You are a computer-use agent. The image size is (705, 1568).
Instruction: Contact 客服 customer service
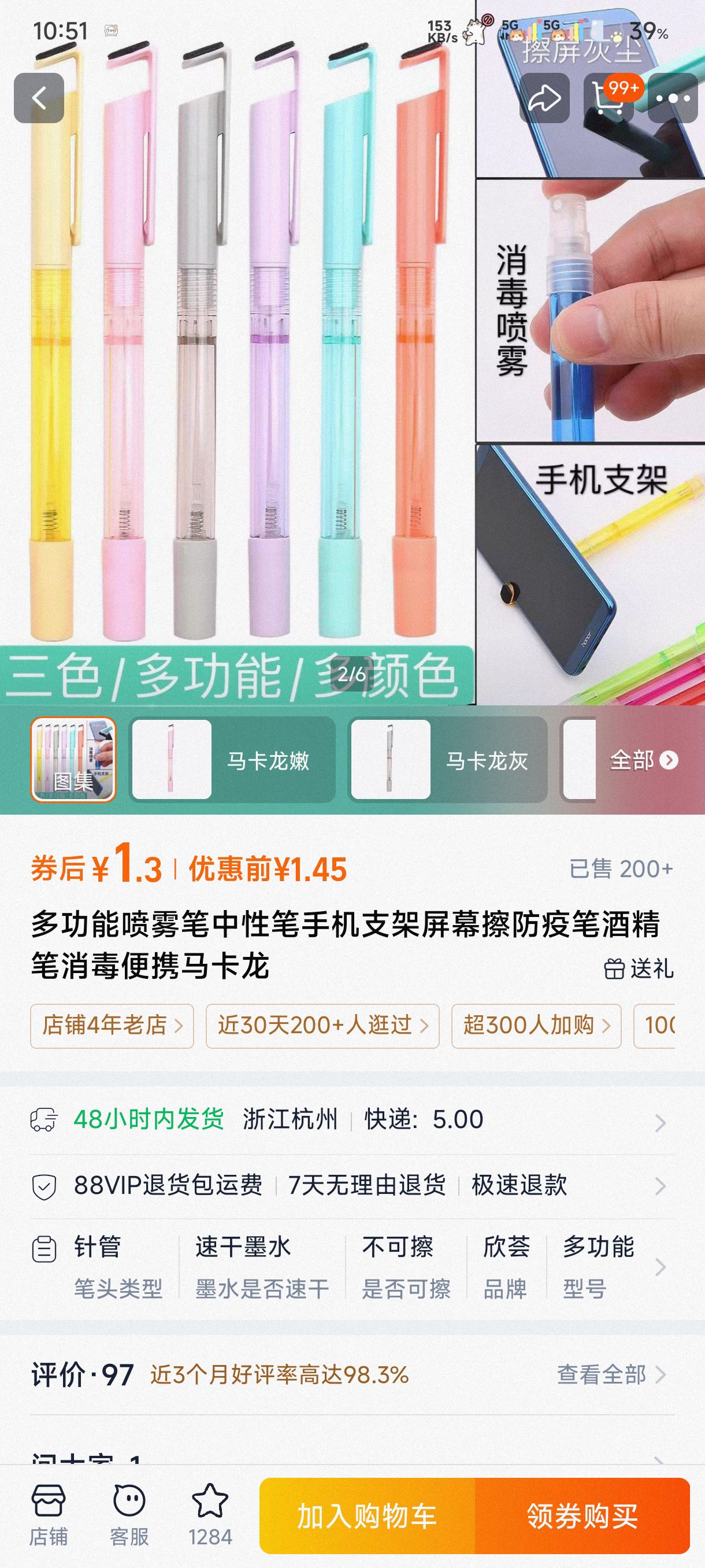pyautogui.click(x=129, y=1515)
